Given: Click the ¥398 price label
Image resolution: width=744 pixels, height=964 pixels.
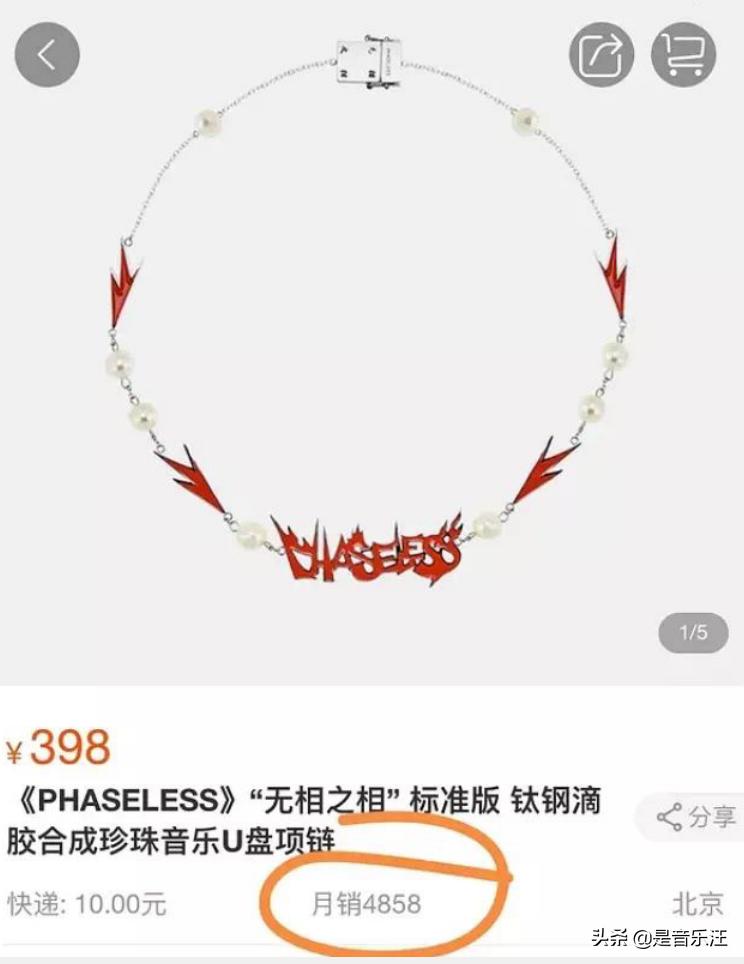Looking at the screenshot, I should tap(57, 746).
